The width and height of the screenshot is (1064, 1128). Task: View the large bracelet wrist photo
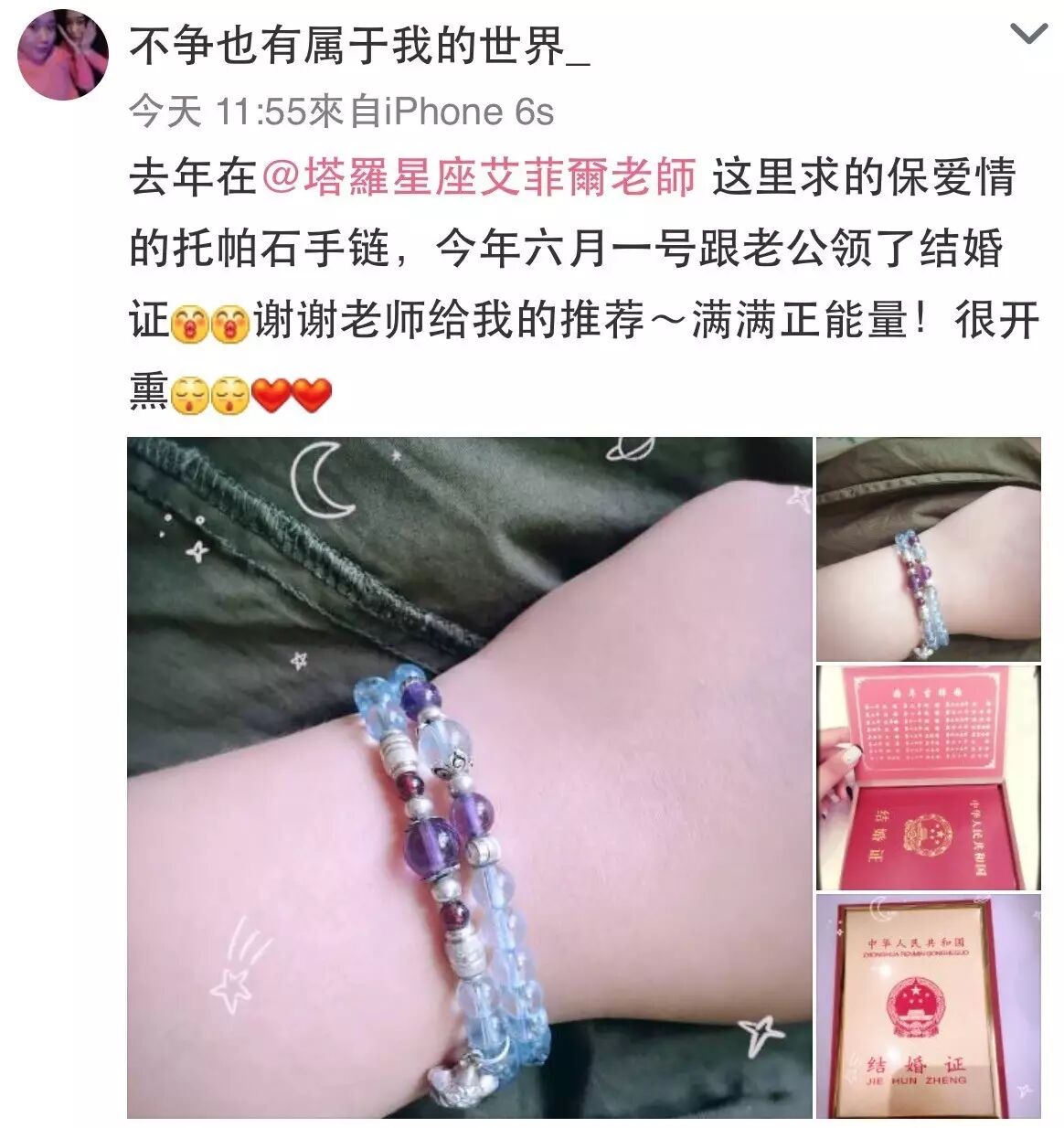(x=469, y=777)
